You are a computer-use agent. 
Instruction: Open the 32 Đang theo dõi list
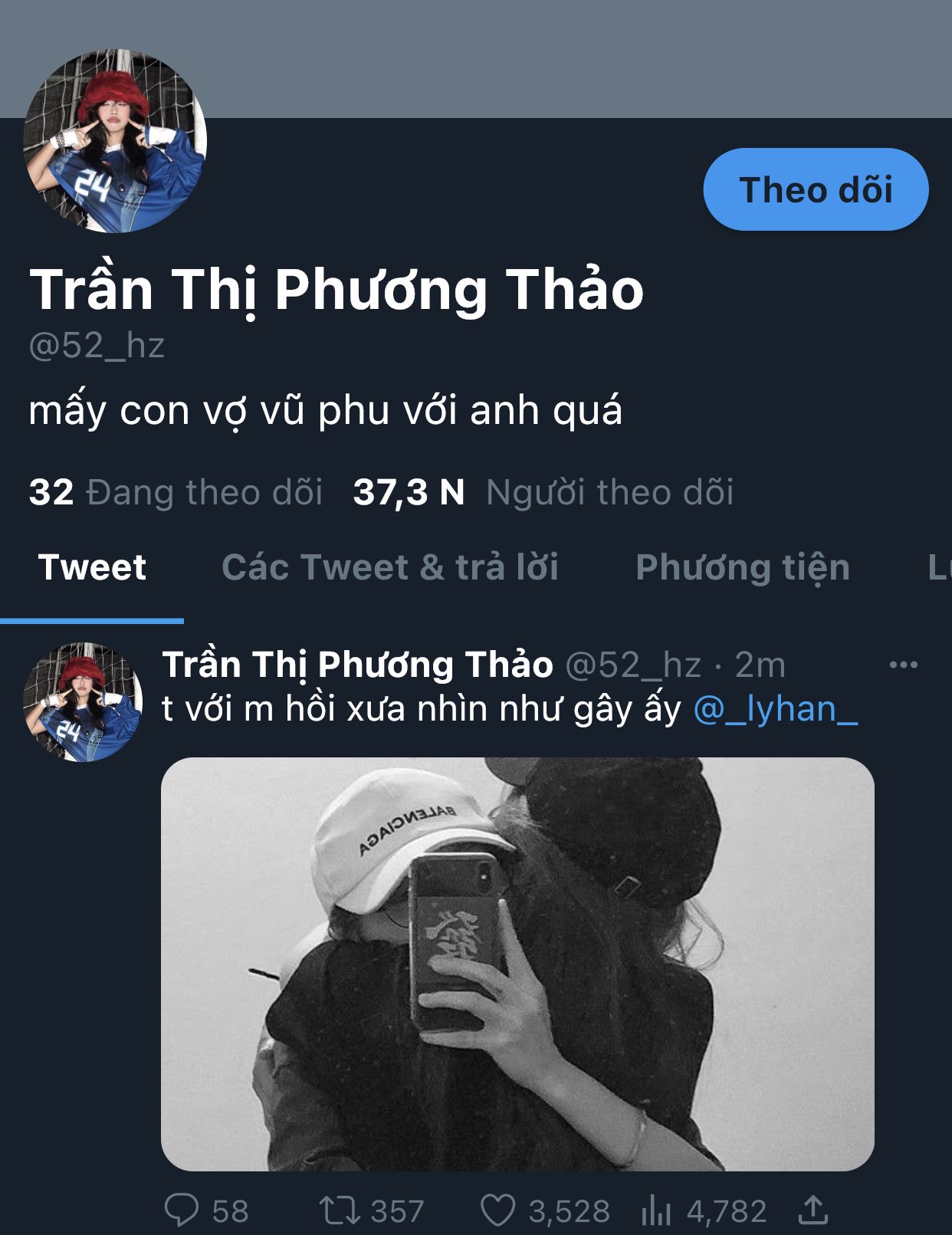(x=176, y=492)
